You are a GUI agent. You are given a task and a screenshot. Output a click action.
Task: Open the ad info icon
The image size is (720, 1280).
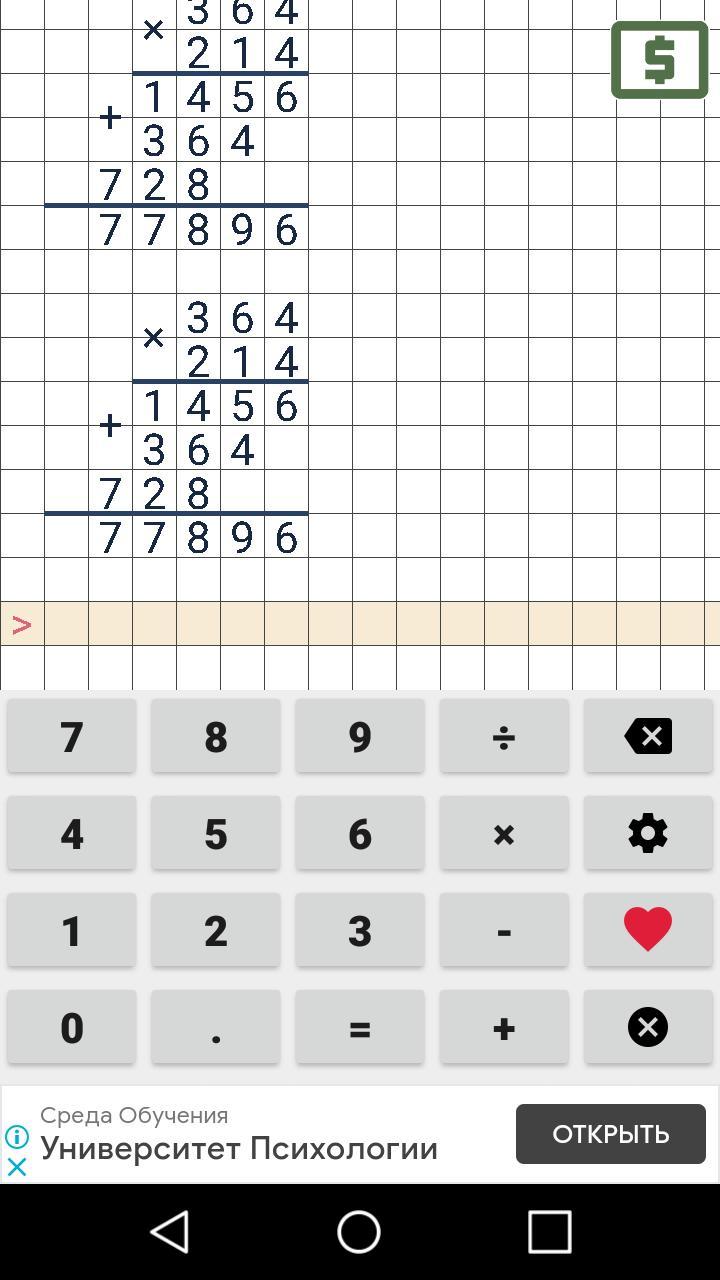(x=17, y=1137)
